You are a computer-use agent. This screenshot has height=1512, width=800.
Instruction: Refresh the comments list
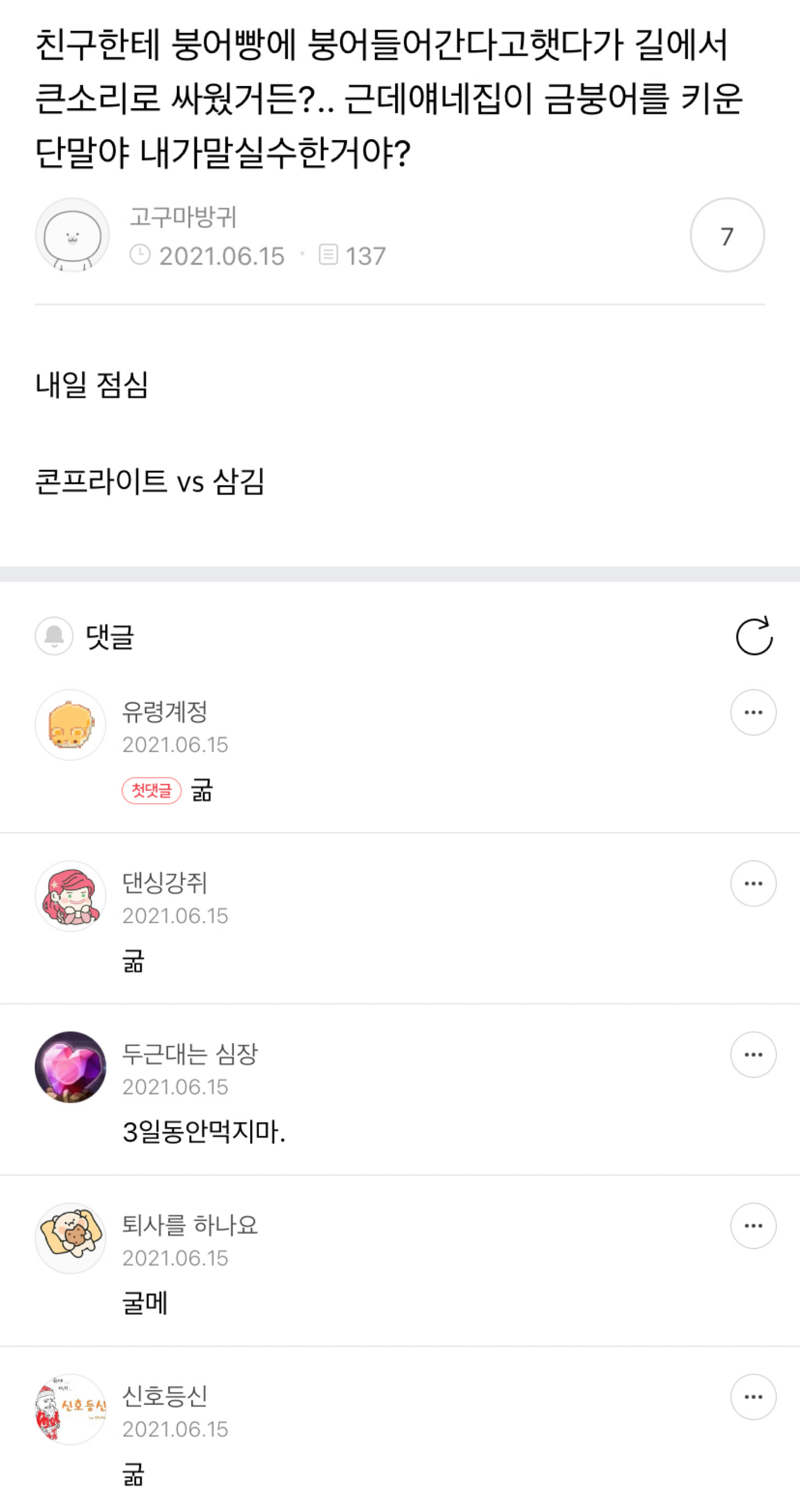point(754,636)
